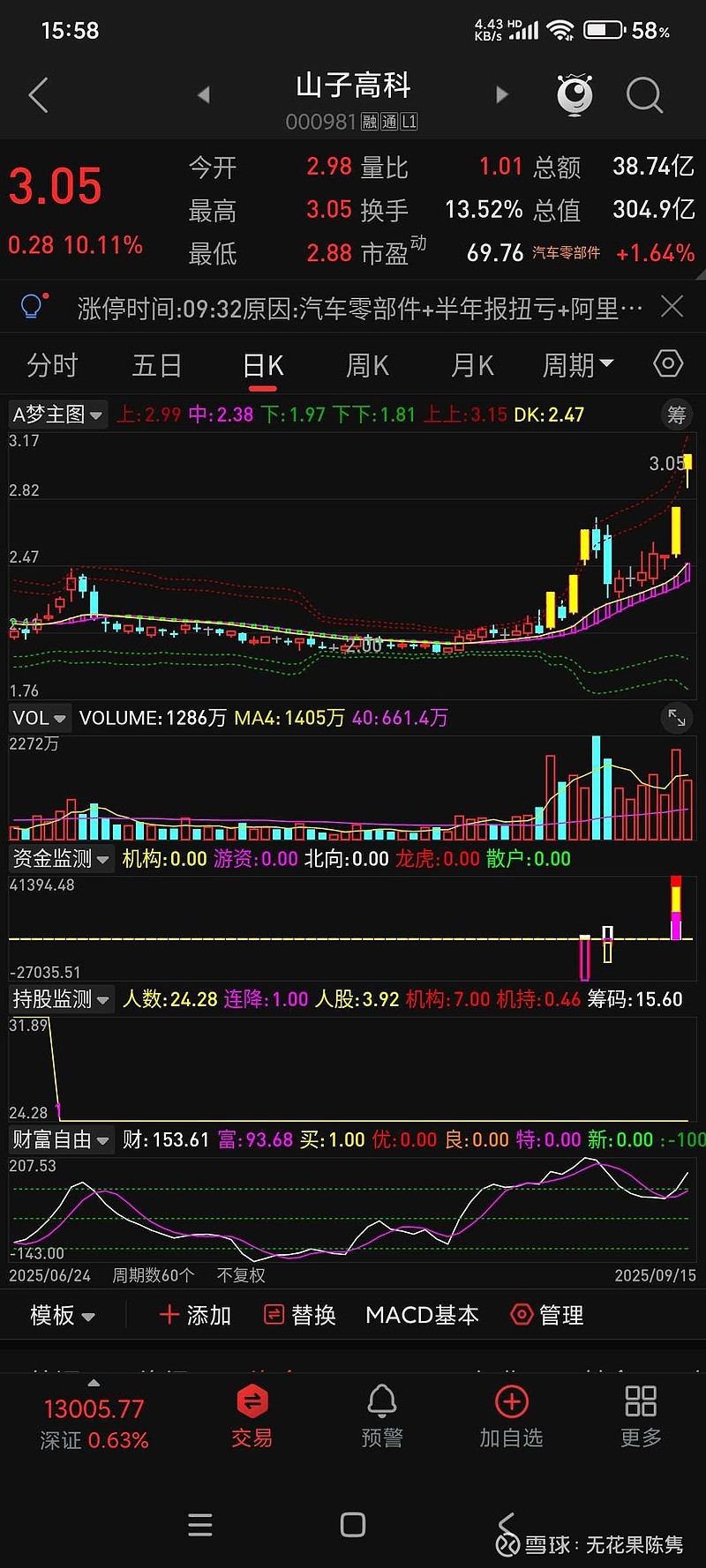The width and height of the screenshot is (706, 1568).
Task: Switch to the previous stock with the left triangle
Action: coord(204,94)
